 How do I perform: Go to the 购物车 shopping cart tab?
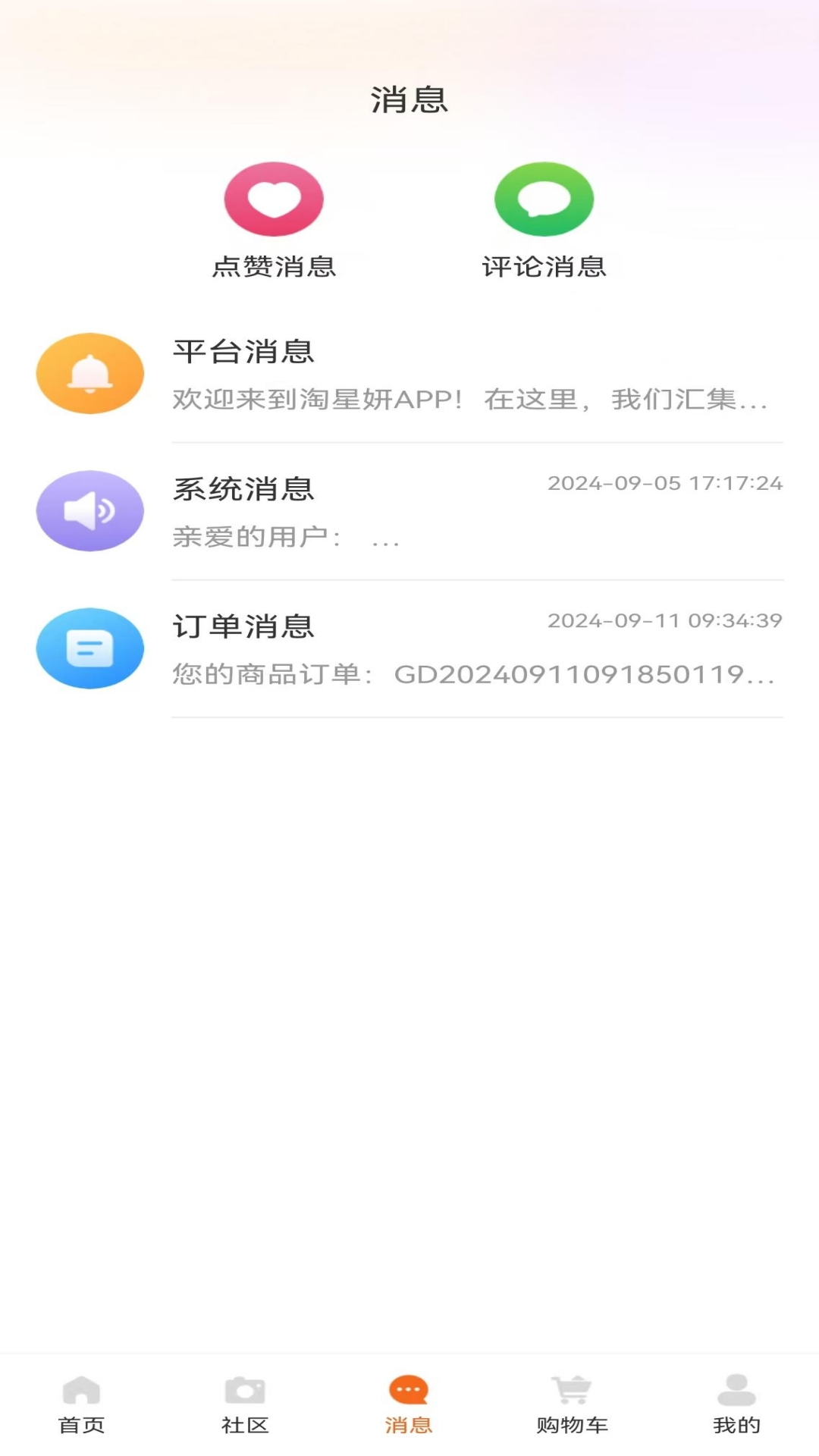click(573, 1404)
